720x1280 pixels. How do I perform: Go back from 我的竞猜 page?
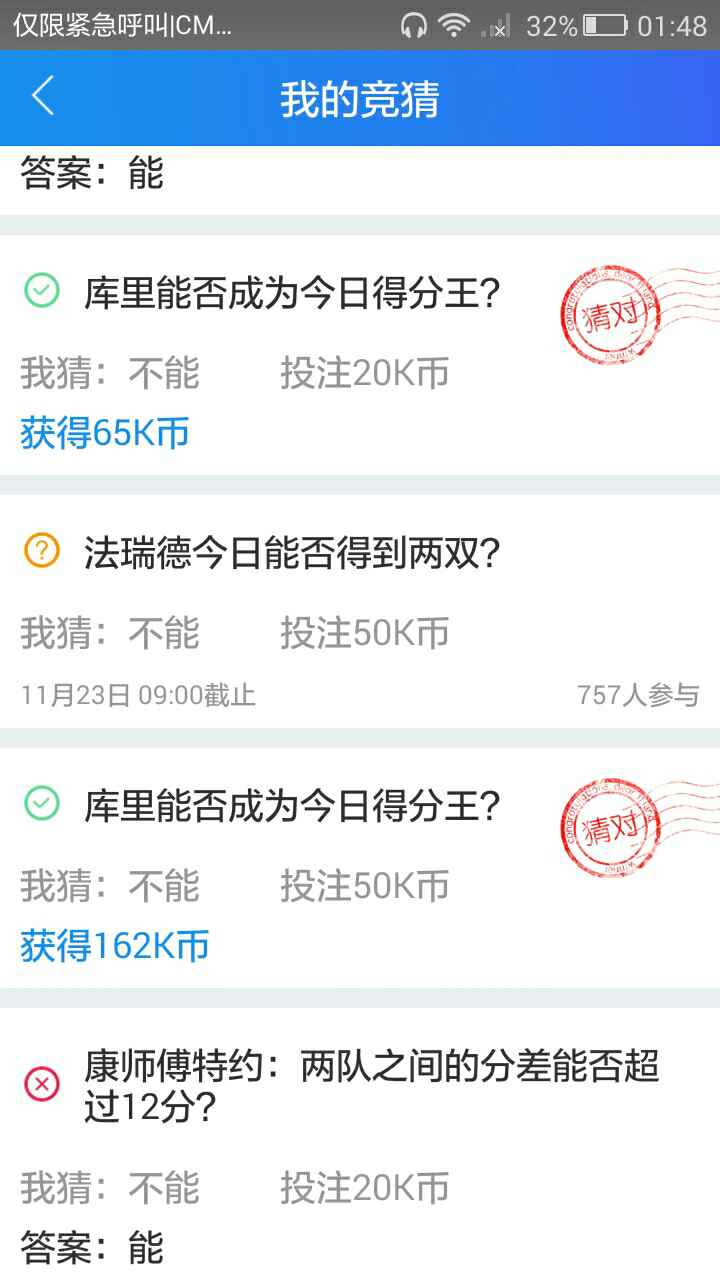pos(42,98)
